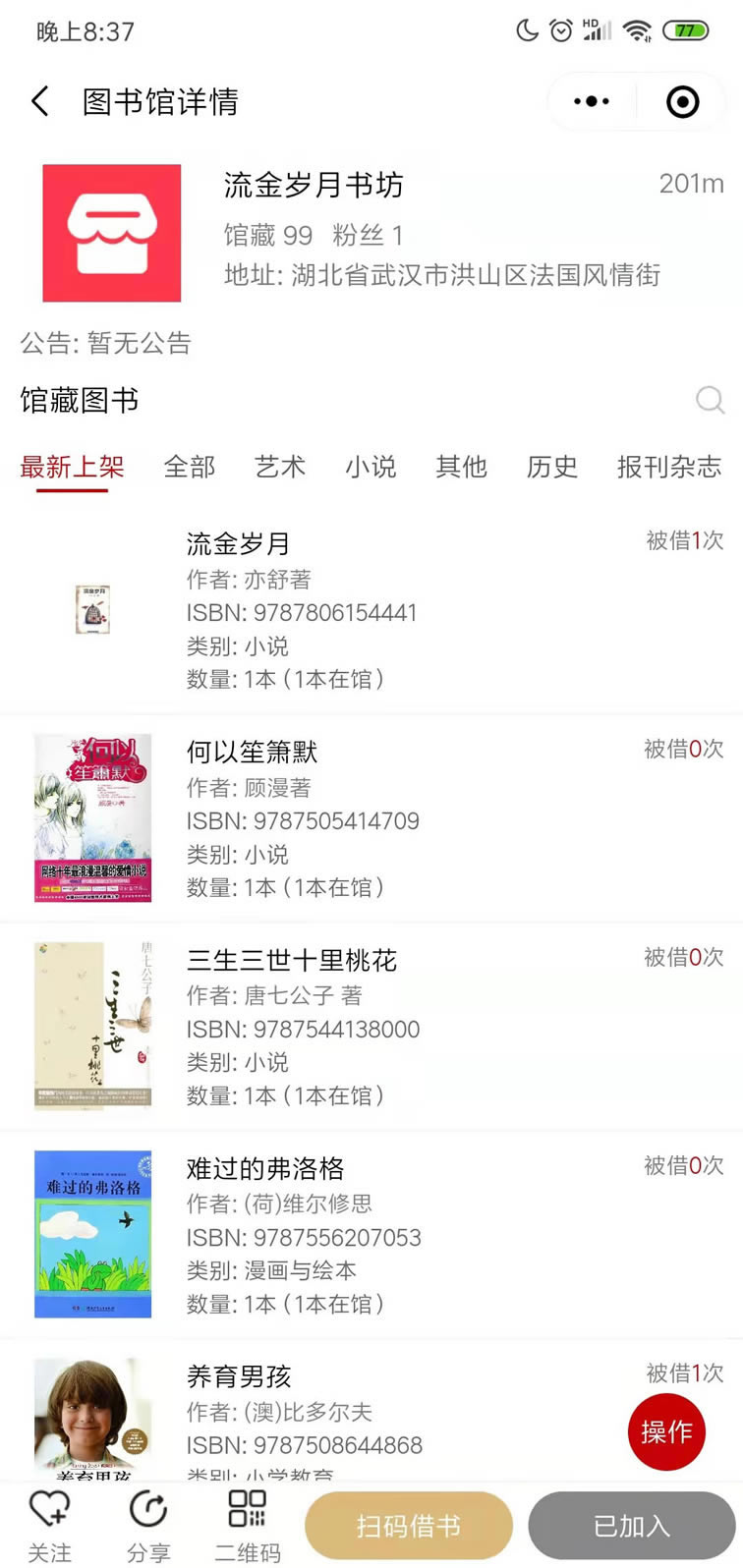Switch to the 其他 tab
Image resolution: width=743 pixels, height=1568 pixels.
461,467
